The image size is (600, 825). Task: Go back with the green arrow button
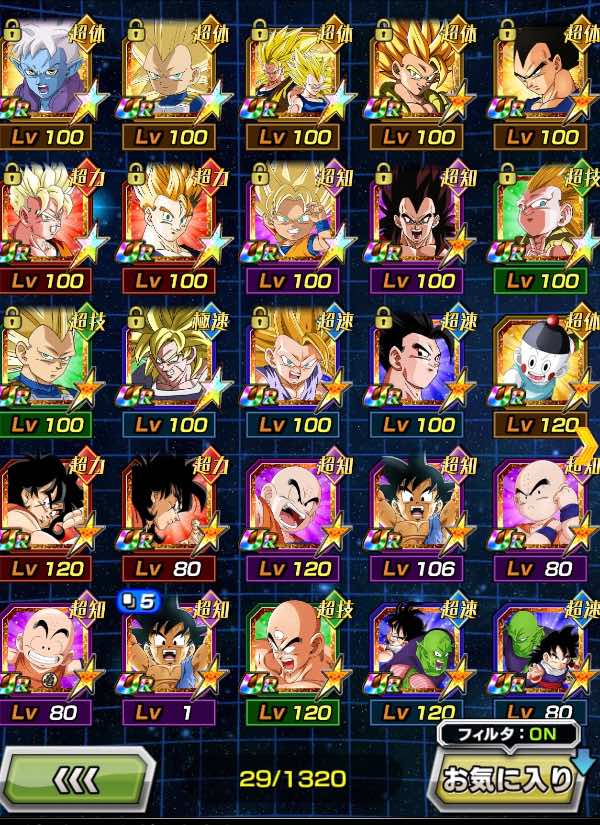point(77,778)
